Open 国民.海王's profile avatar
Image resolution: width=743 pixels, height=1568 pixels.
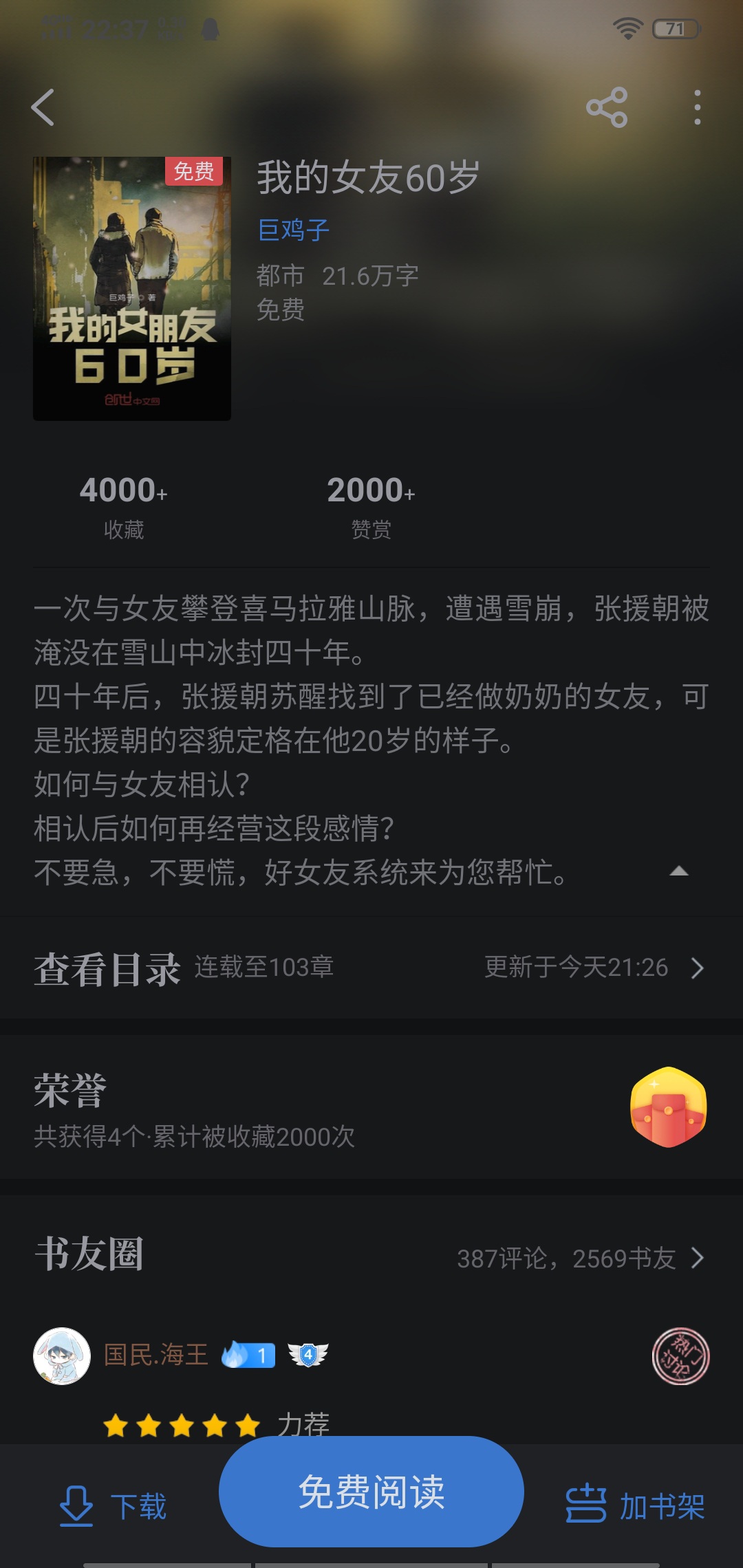point(62,1355)
